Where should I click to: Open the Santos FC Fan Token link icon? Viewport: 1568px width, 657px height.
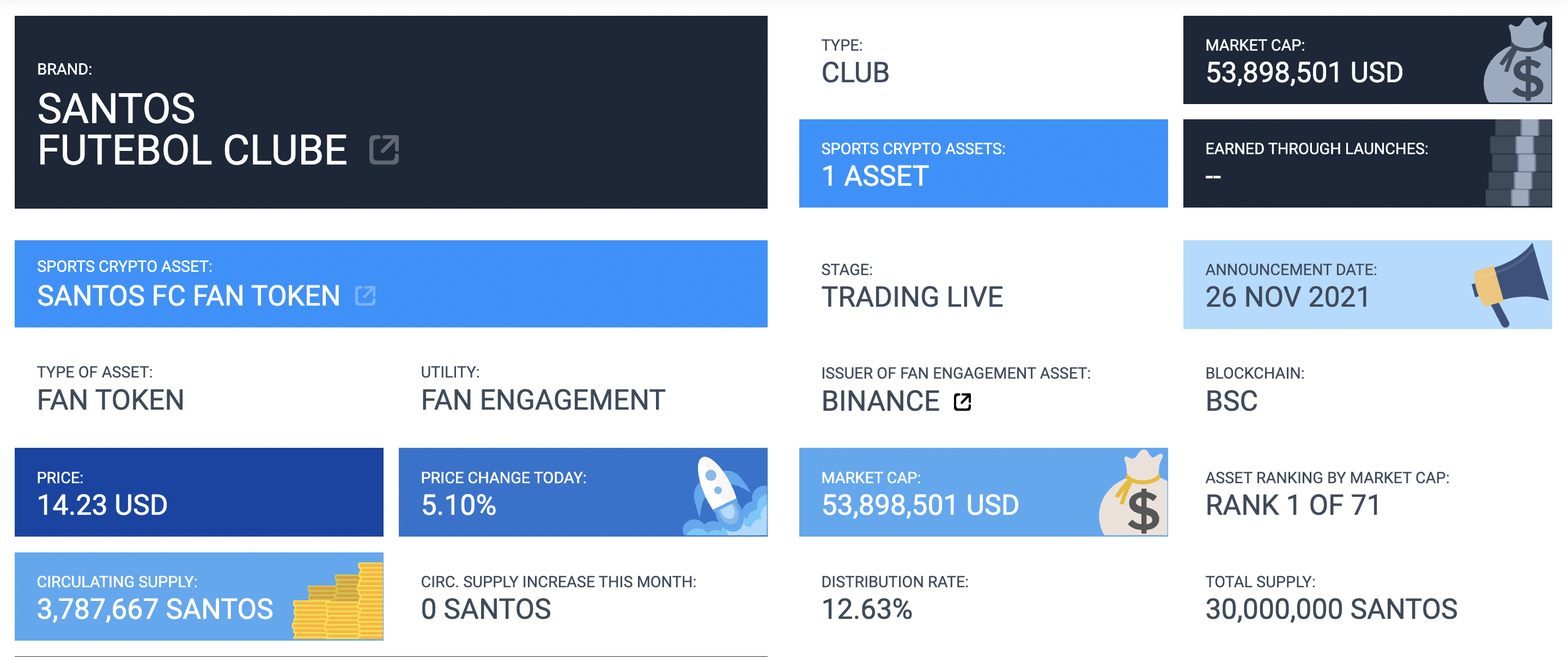365,296
